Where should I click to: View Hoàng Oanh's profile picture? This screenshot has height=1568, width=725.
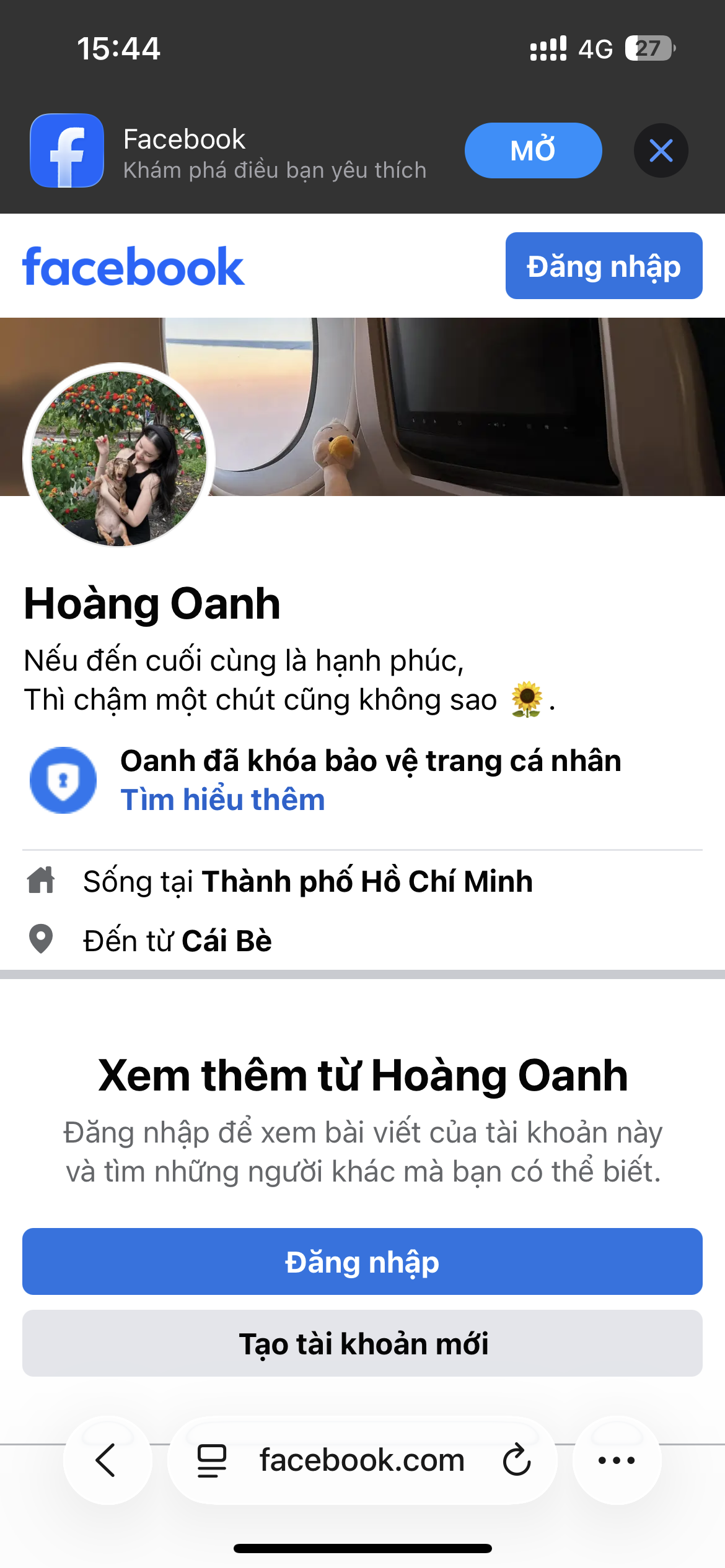click(x=119, y=458)
